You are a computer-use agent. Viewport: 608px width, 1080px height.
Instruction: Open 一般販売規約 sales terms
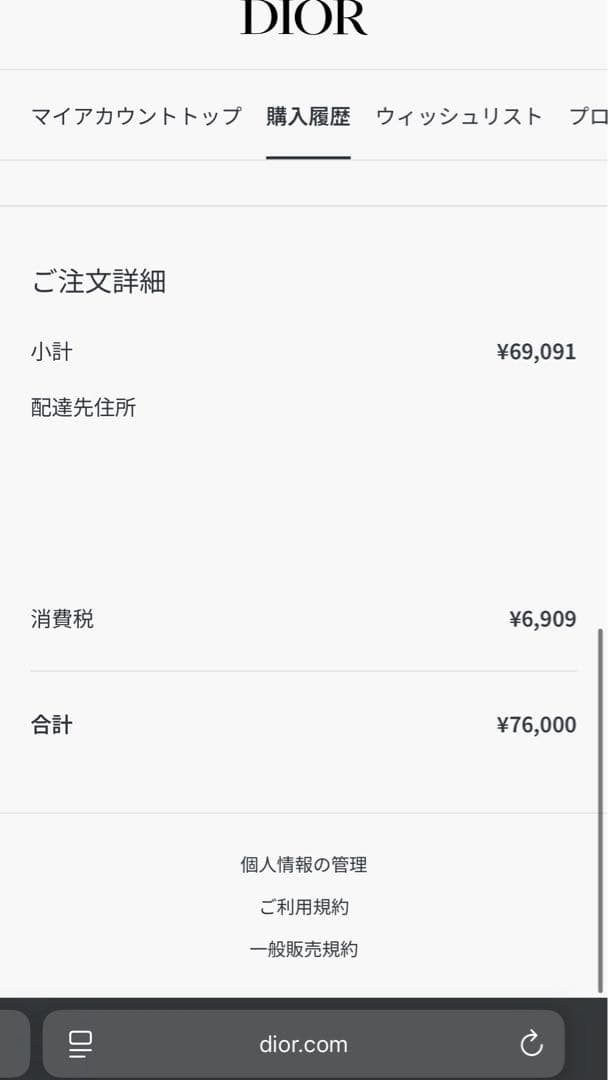[304, 949]
